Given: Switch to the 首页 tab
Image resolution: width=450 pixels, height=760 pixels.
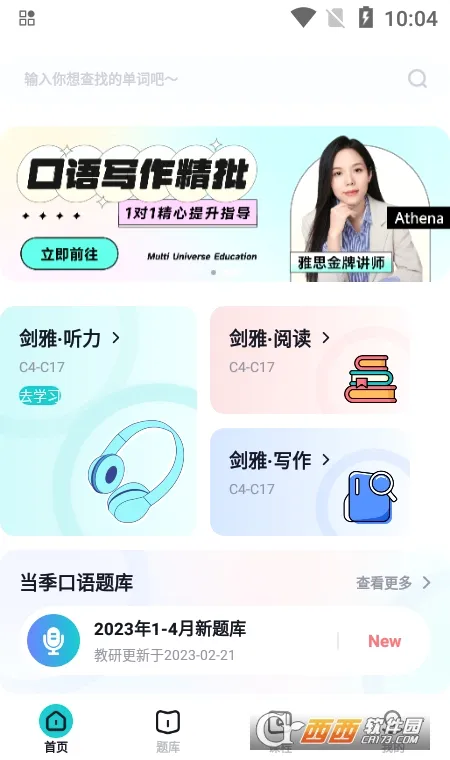Looking at the screenshot, I should point(56,729).
